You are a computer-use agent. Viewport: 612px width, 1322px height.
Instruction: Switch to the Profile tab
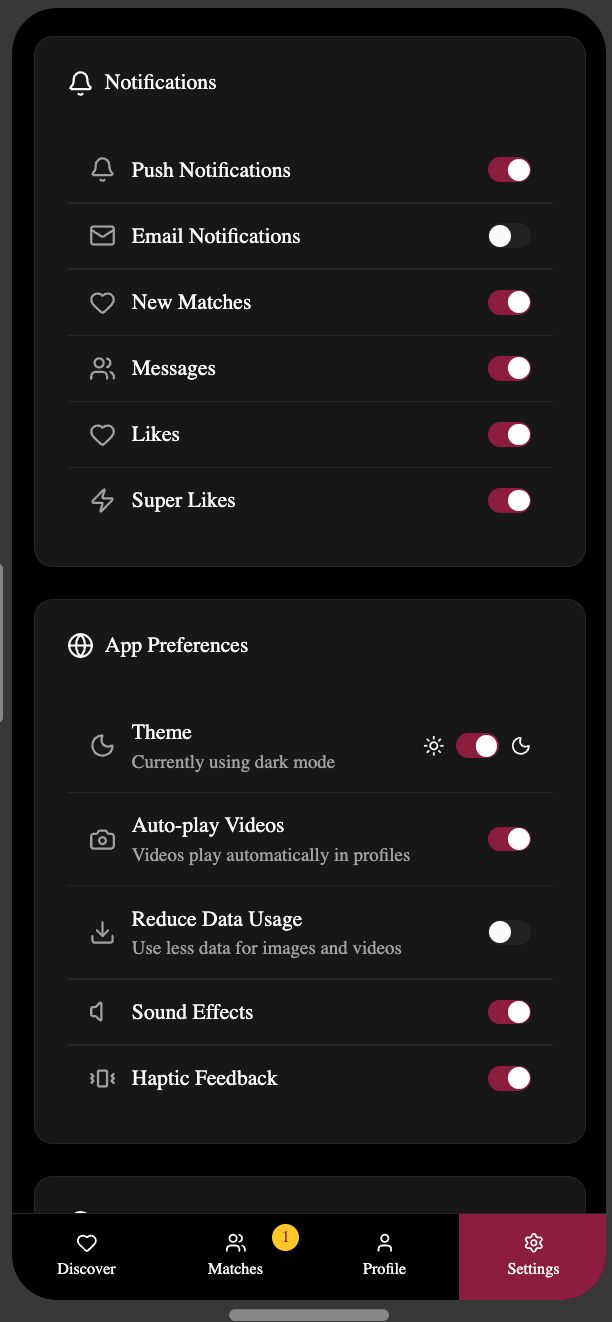384,1256
